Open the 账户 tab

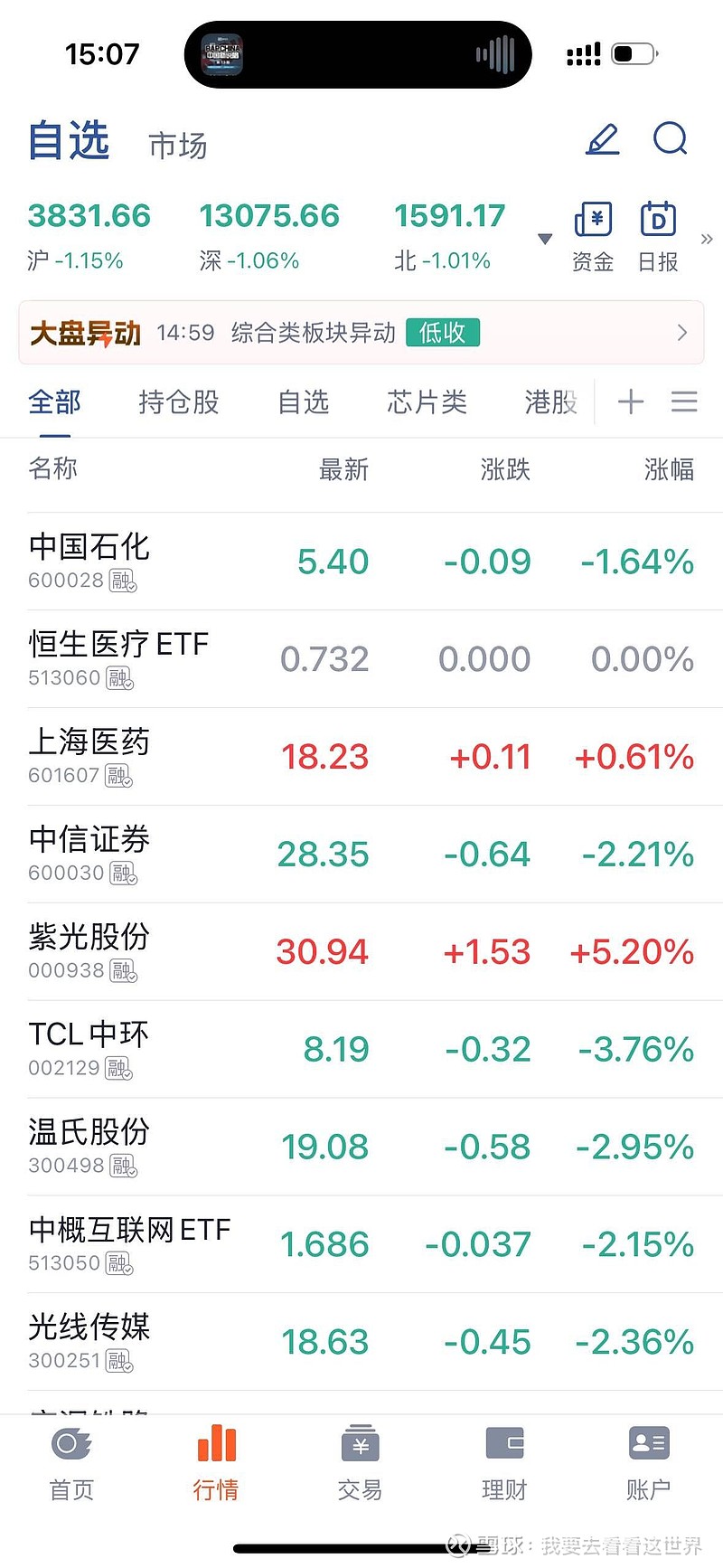648,1463
